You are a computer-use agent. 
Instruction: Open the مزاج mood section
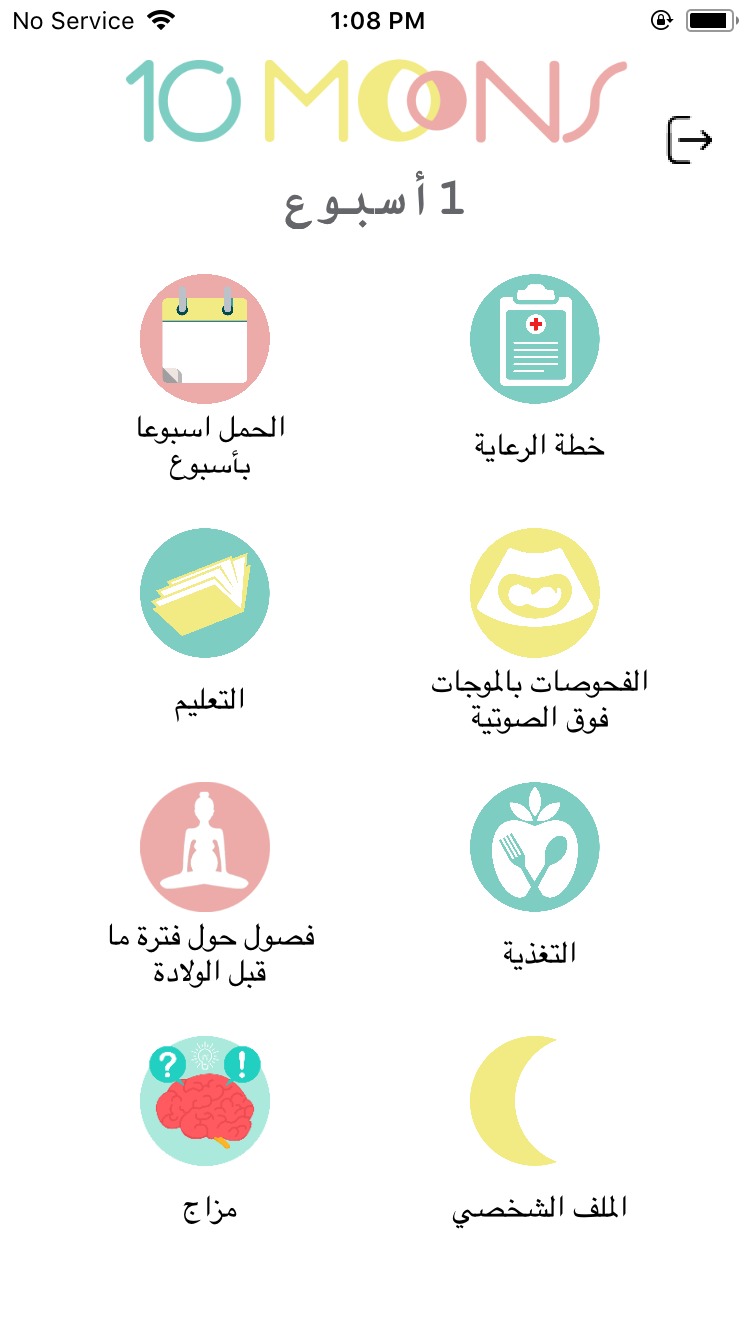pyautogui.click(x=205, y=1101)
